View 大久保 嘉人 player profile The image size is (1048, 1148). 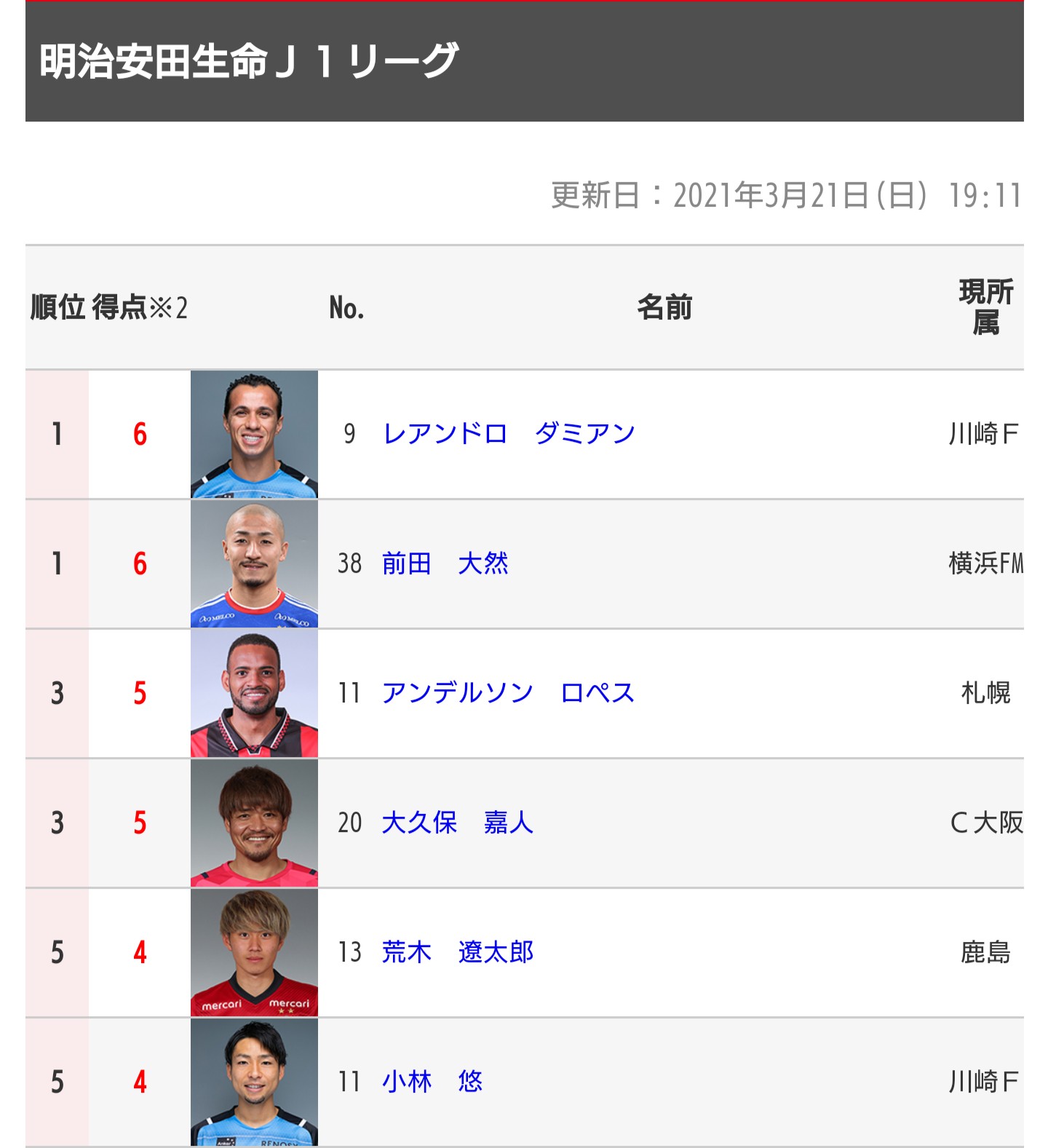click(457, 823)
